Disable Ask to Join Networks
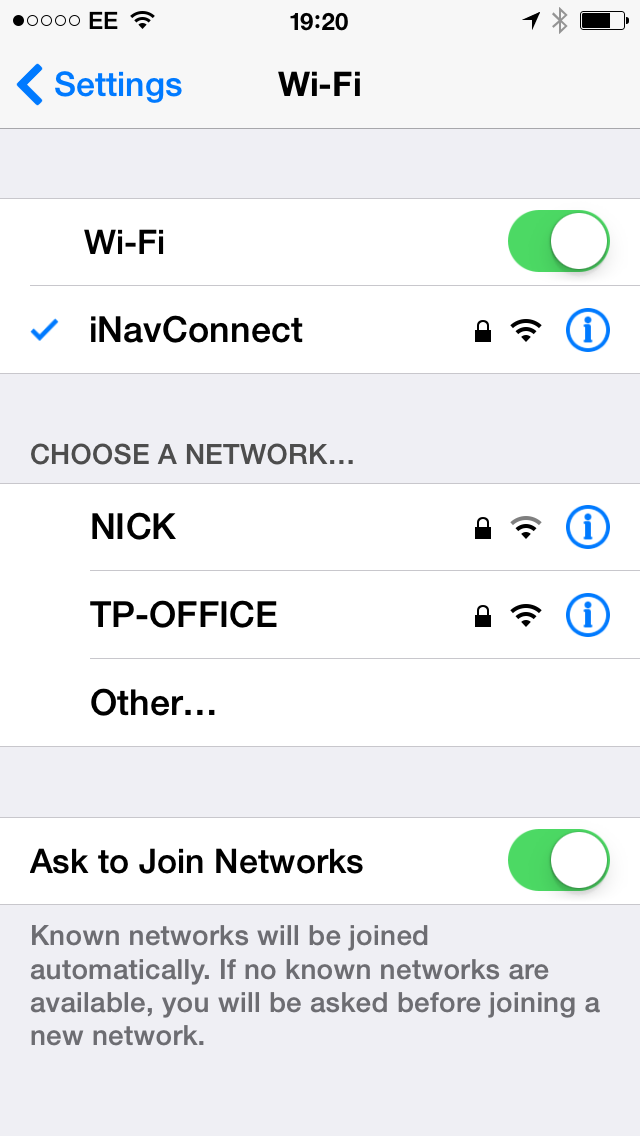The height and width of the screenshot is (1136, 640). pos(558,861)
